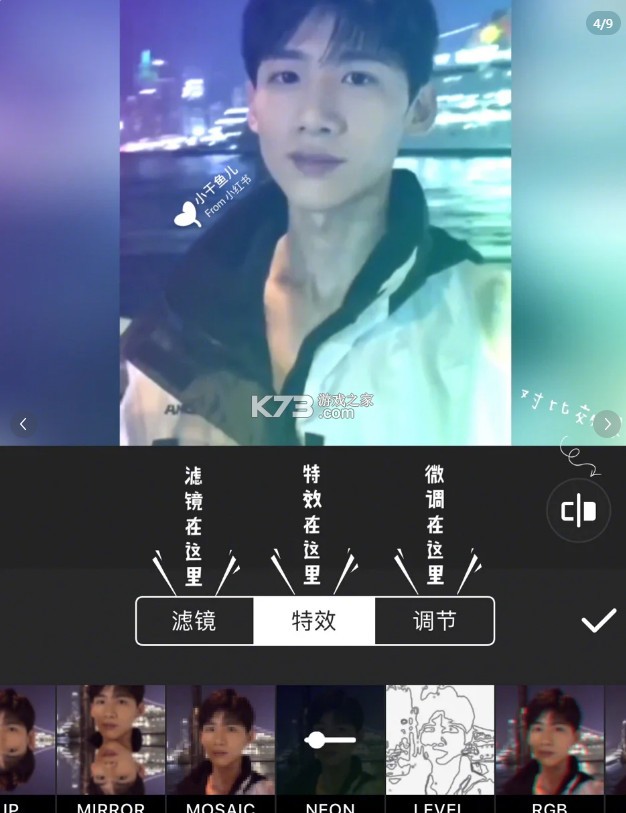The width and height of the screenshot is (626, 813).
Task: Go to the next photo
Action: tap(606, 424)
